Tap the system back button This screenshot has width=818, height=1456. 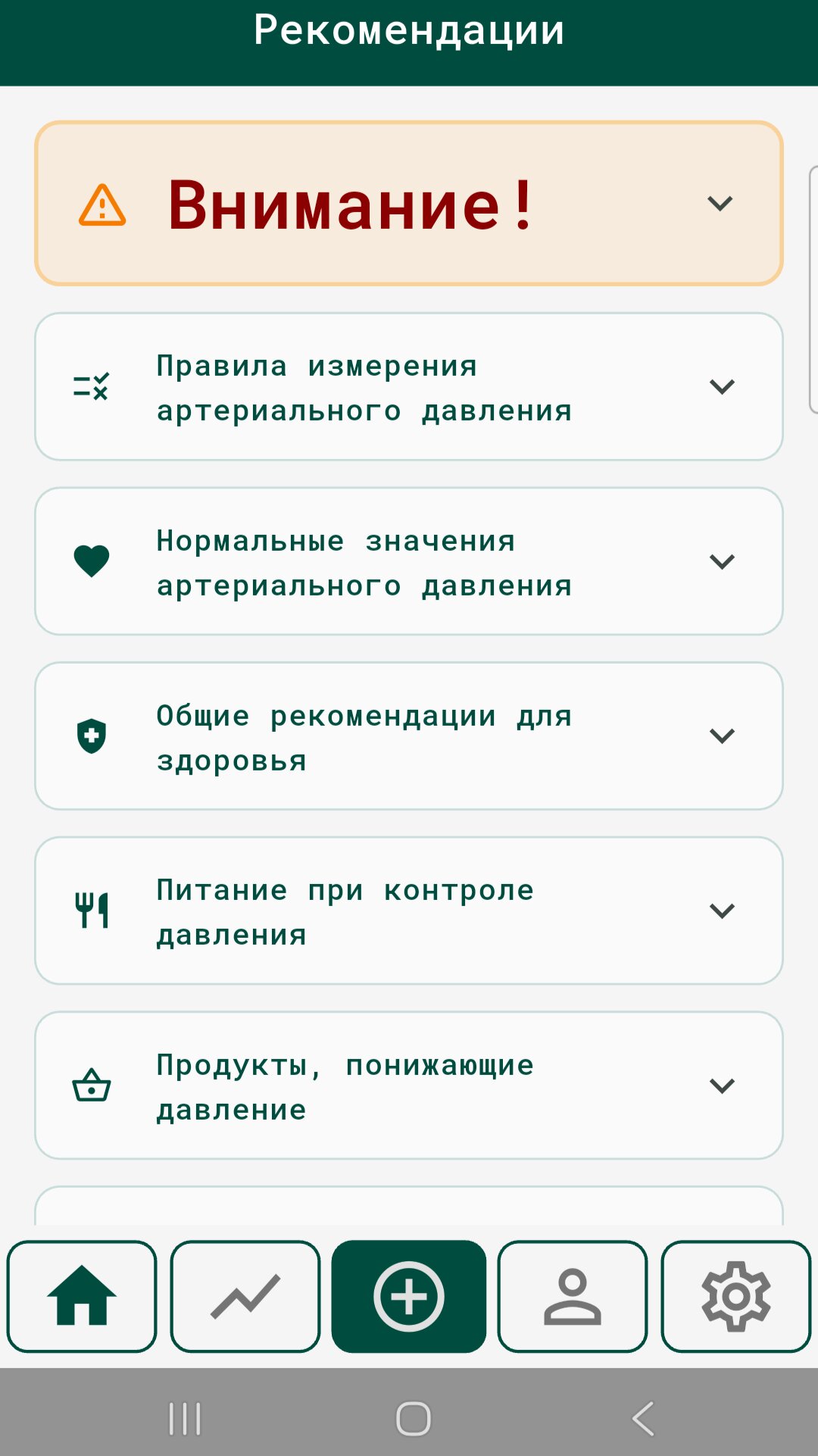(x=643, y=1419)
